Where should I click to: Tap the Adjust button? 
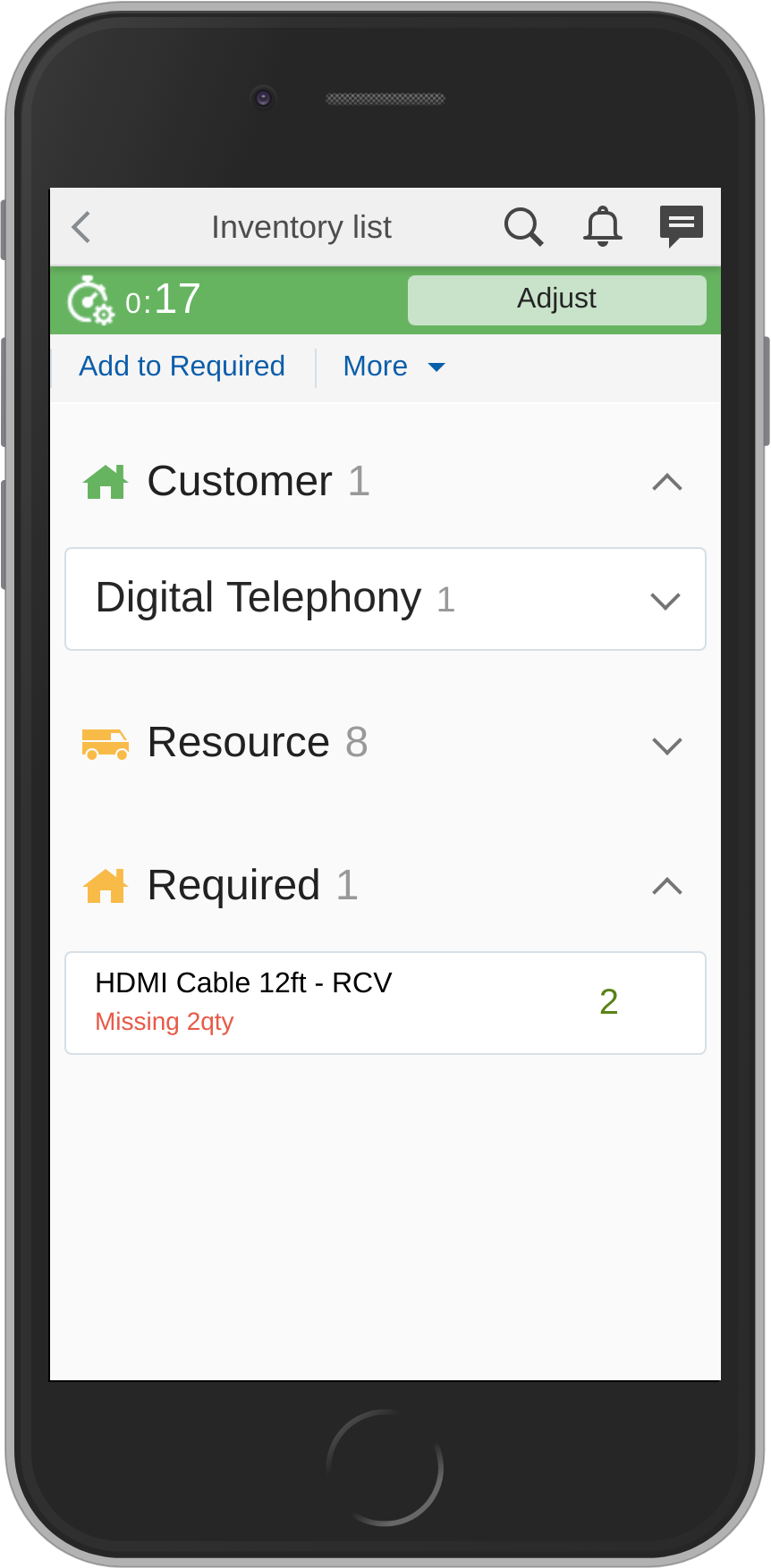556,300
